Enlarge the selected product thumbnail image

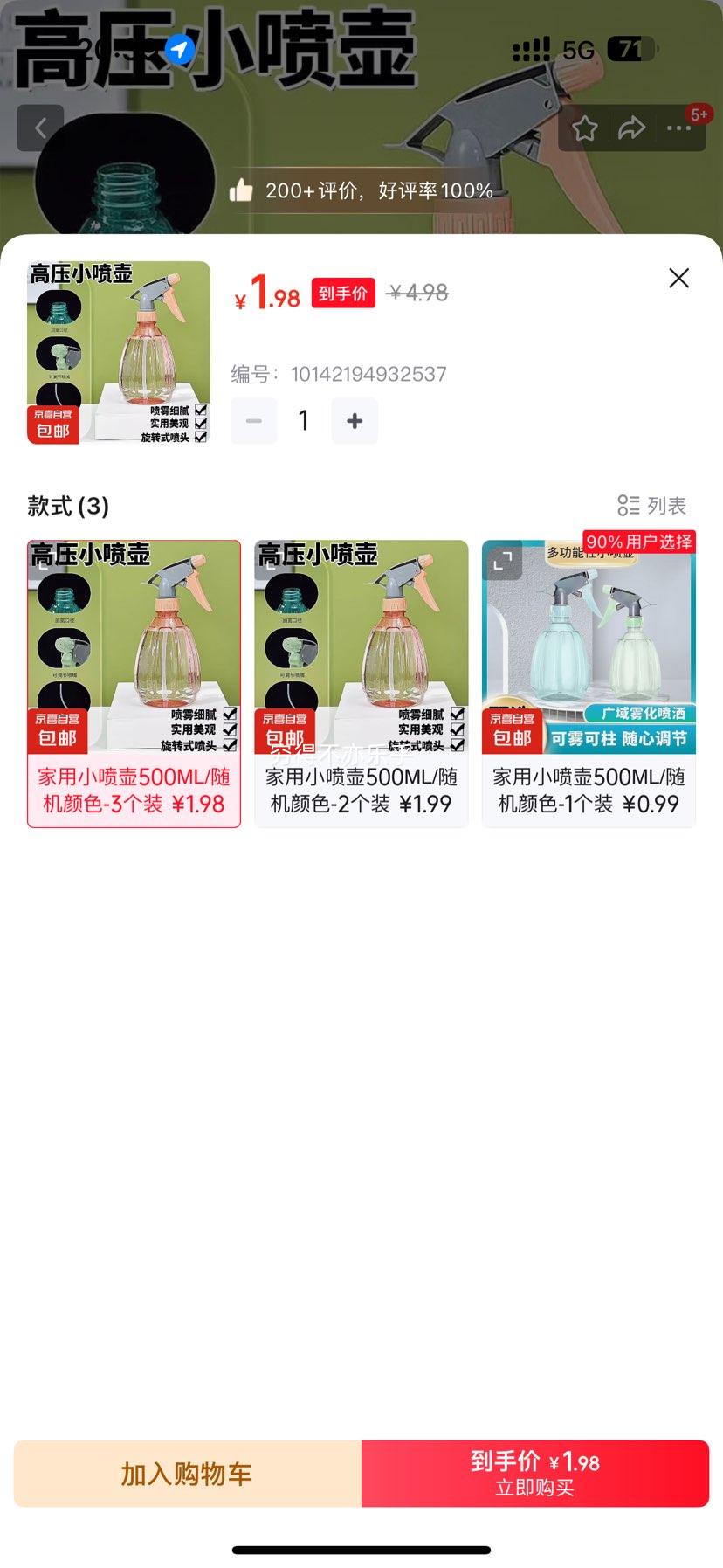(x=119, y=352)
